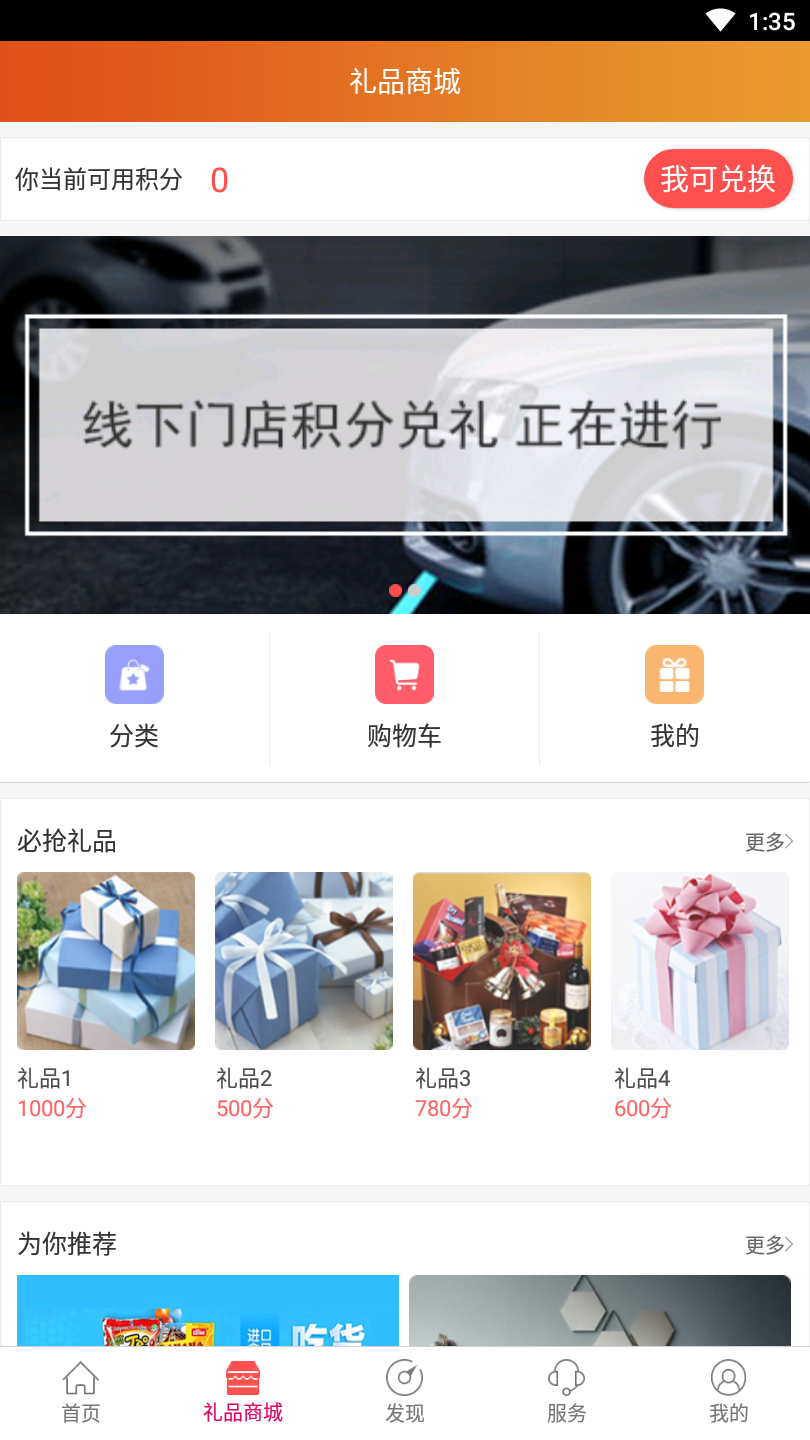Open the 线下门店积分兑礼 banner
This screenshot has height=1440, width=810.
click(405, 424)
